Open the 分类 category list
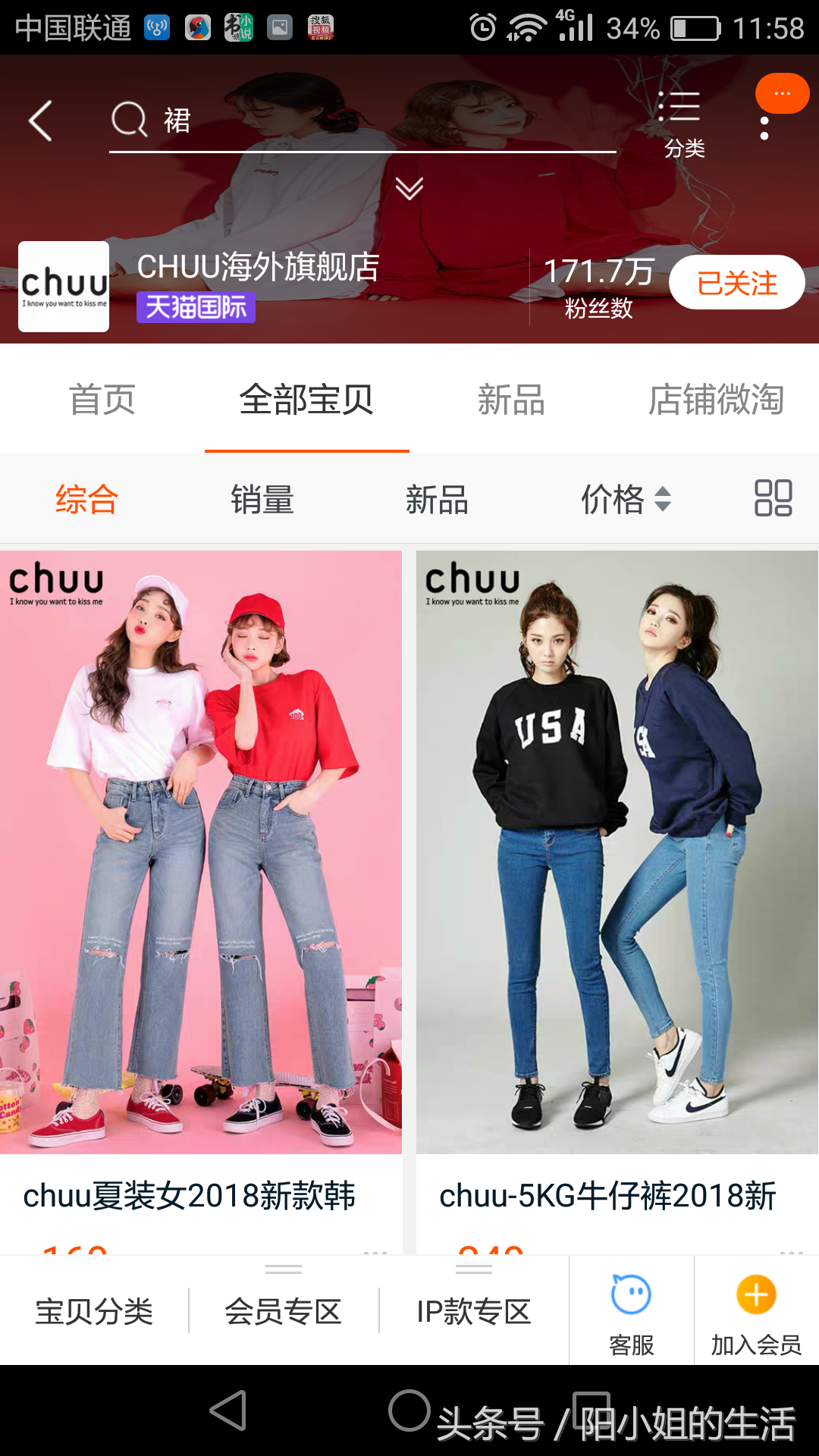The height and width of the screenshot is (1456, 819). pyautogui.click(x=682, y=123)
